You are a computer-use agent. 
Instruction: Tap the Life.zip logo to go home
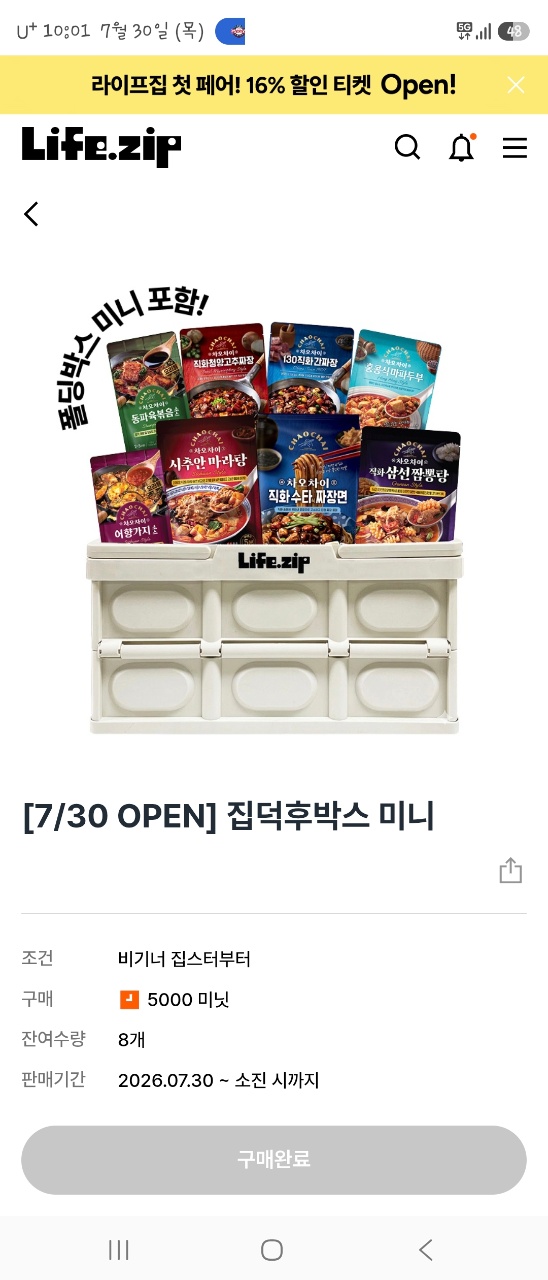(101, 147)
